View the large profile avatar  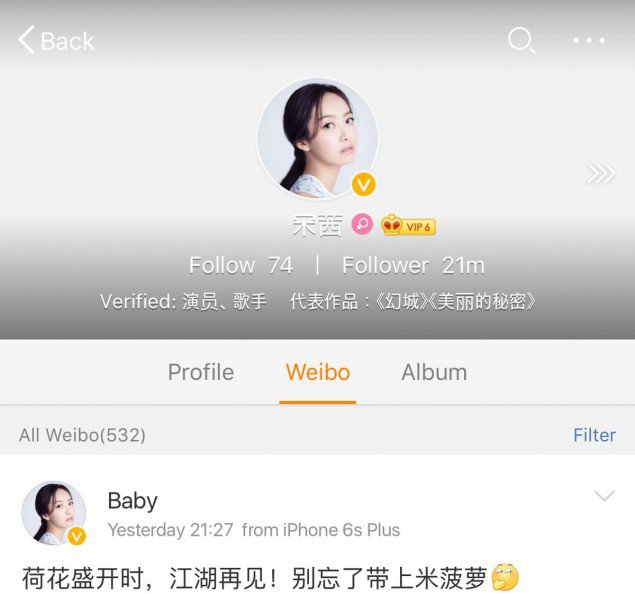tap(318, 137)
